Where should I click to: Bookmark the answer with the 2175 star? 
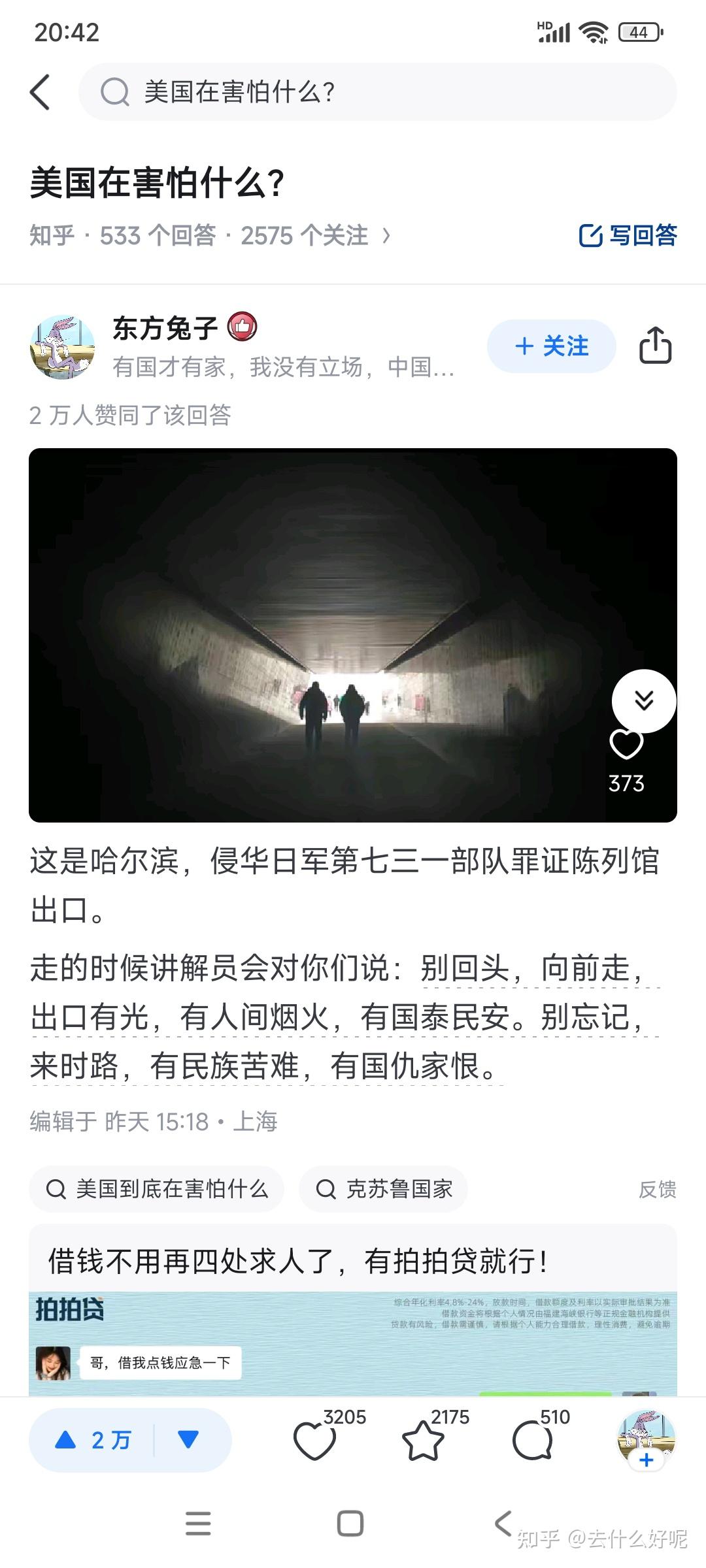pos(423,1441)
